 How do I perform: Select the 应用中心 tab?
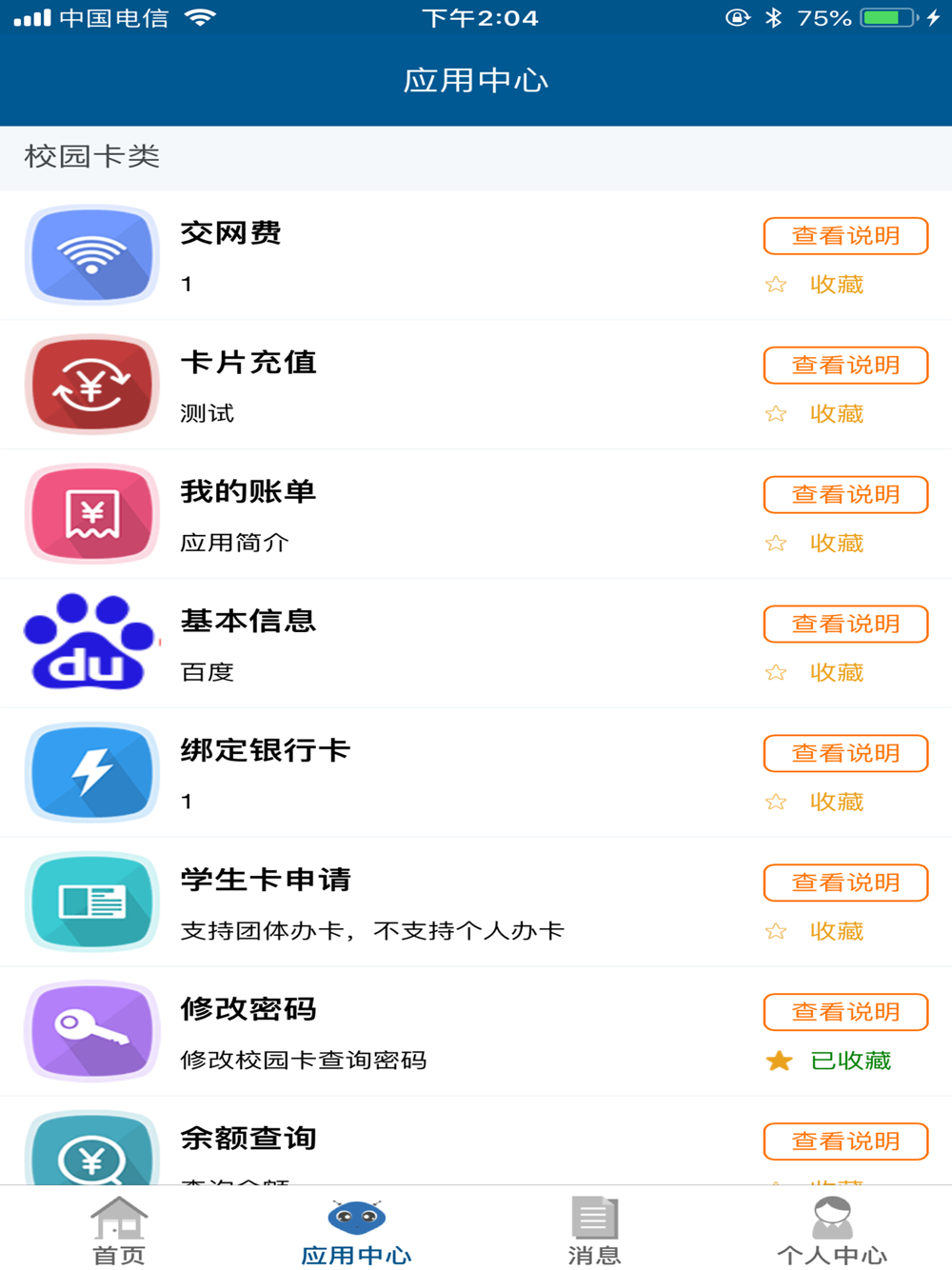click(x=356, y=1230)
